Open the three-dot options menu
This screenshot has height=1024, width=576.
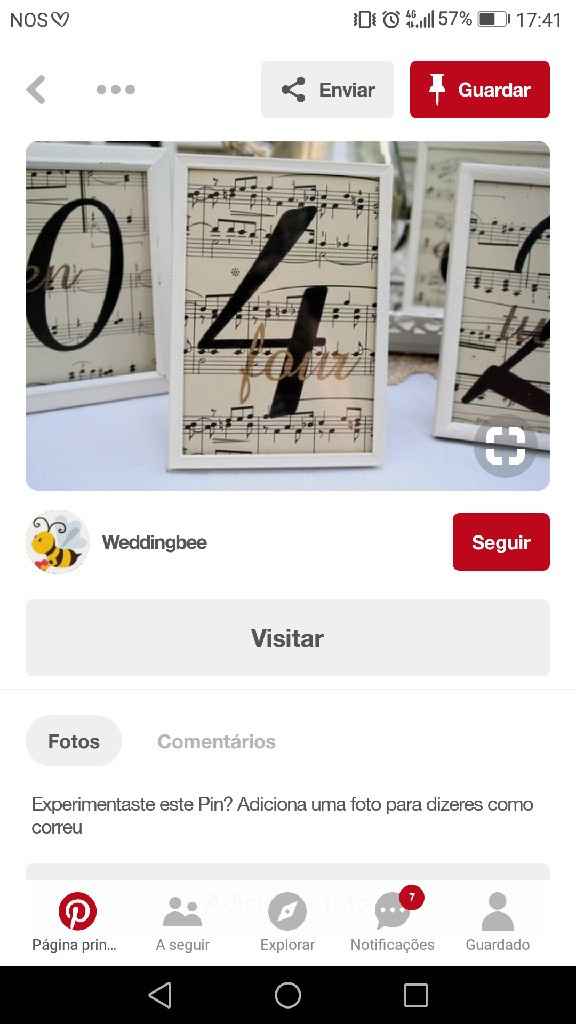[x=116, y=89]
